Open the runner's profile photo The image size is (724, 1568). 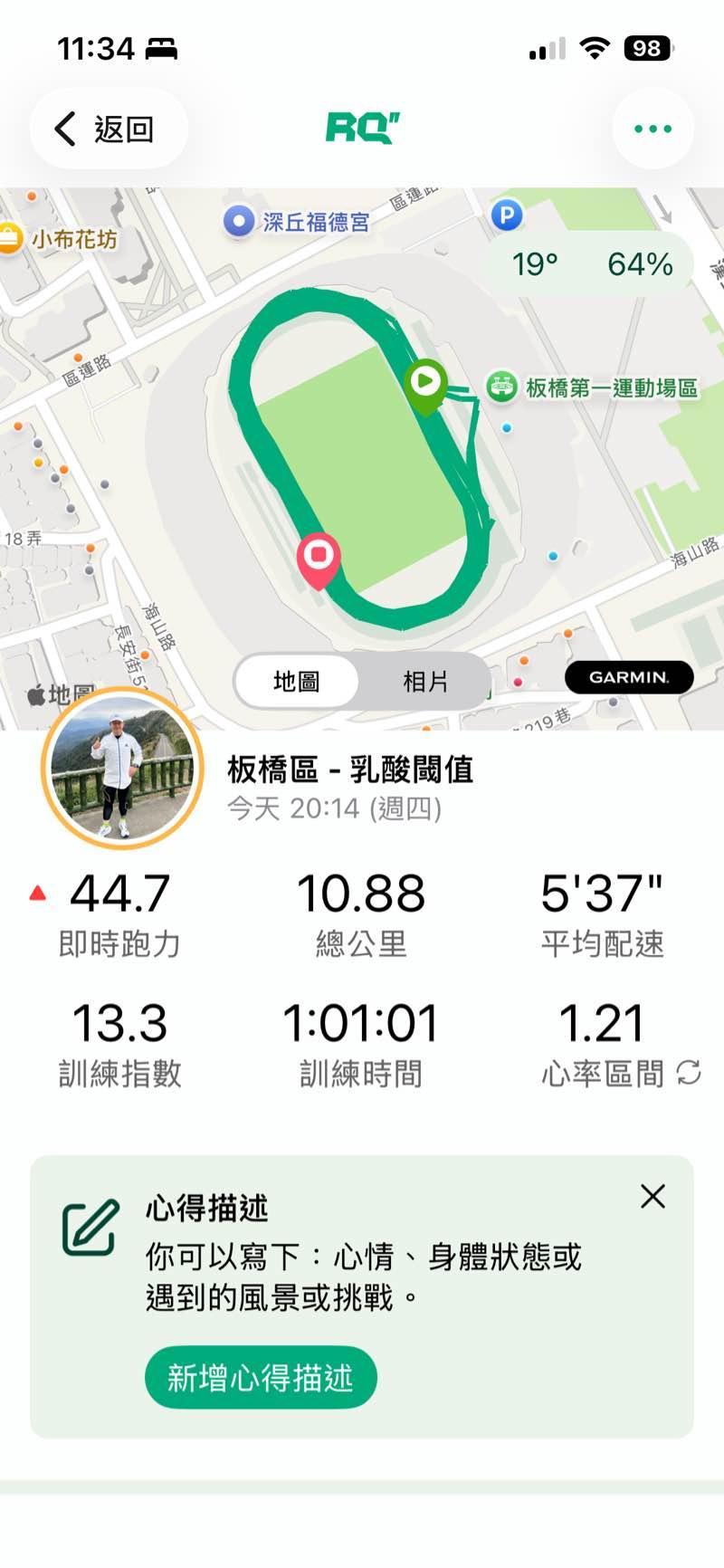point(121,769)
